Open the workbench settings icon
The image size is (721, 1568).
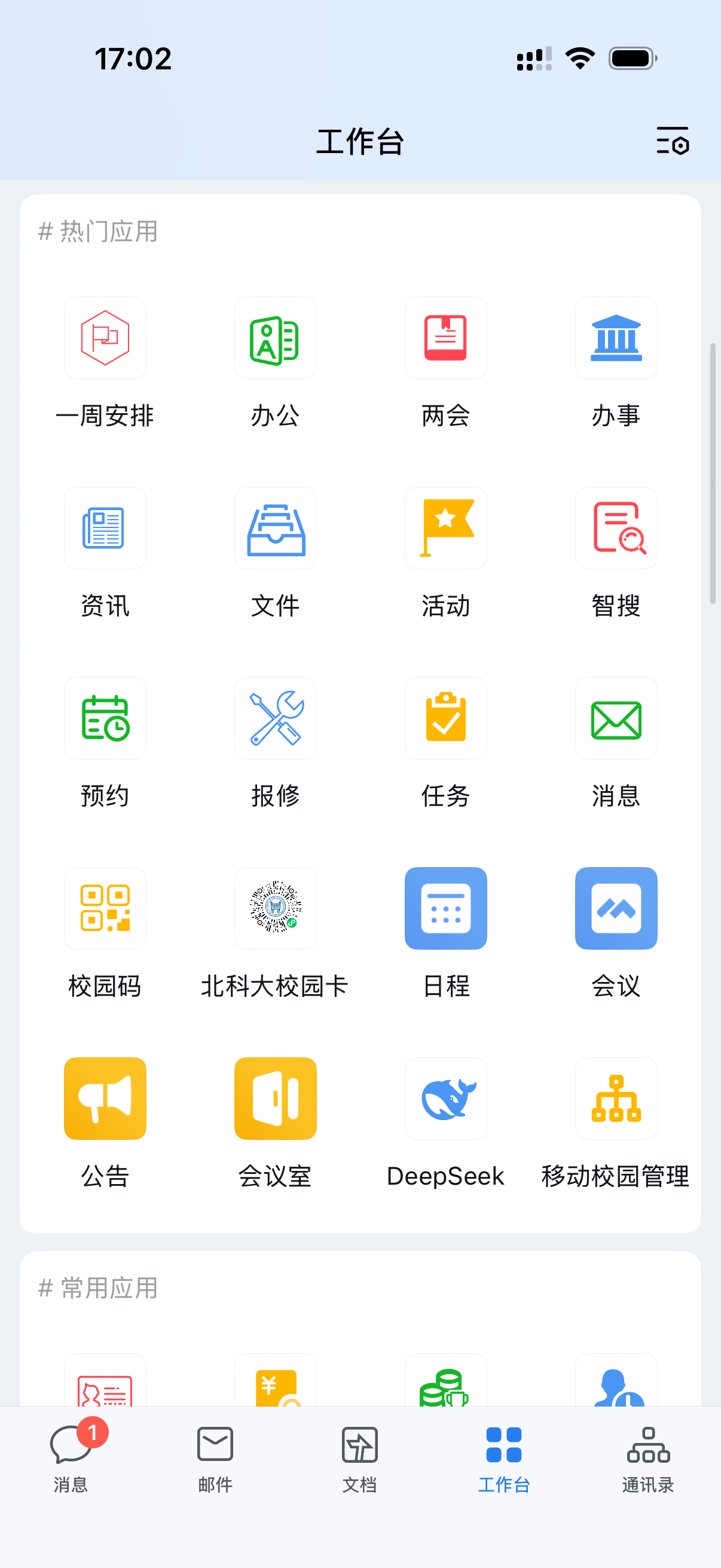[x=672, y=141]
